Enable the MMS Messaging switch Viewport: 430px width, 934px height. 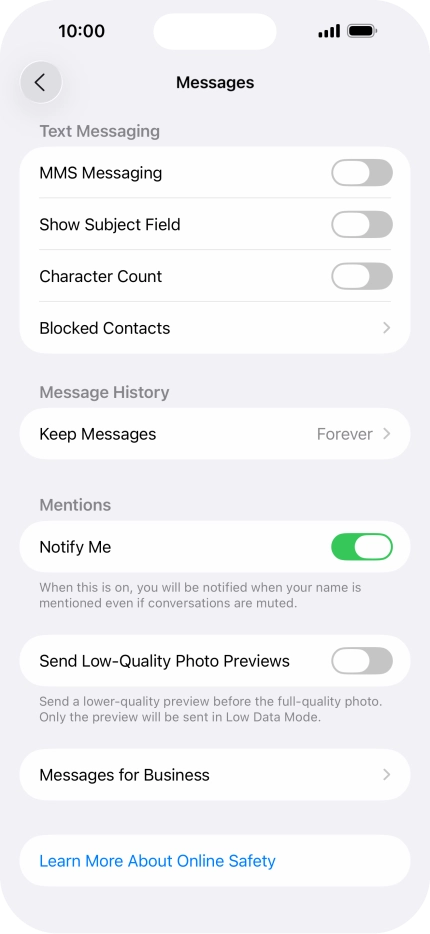coord(362,173)
